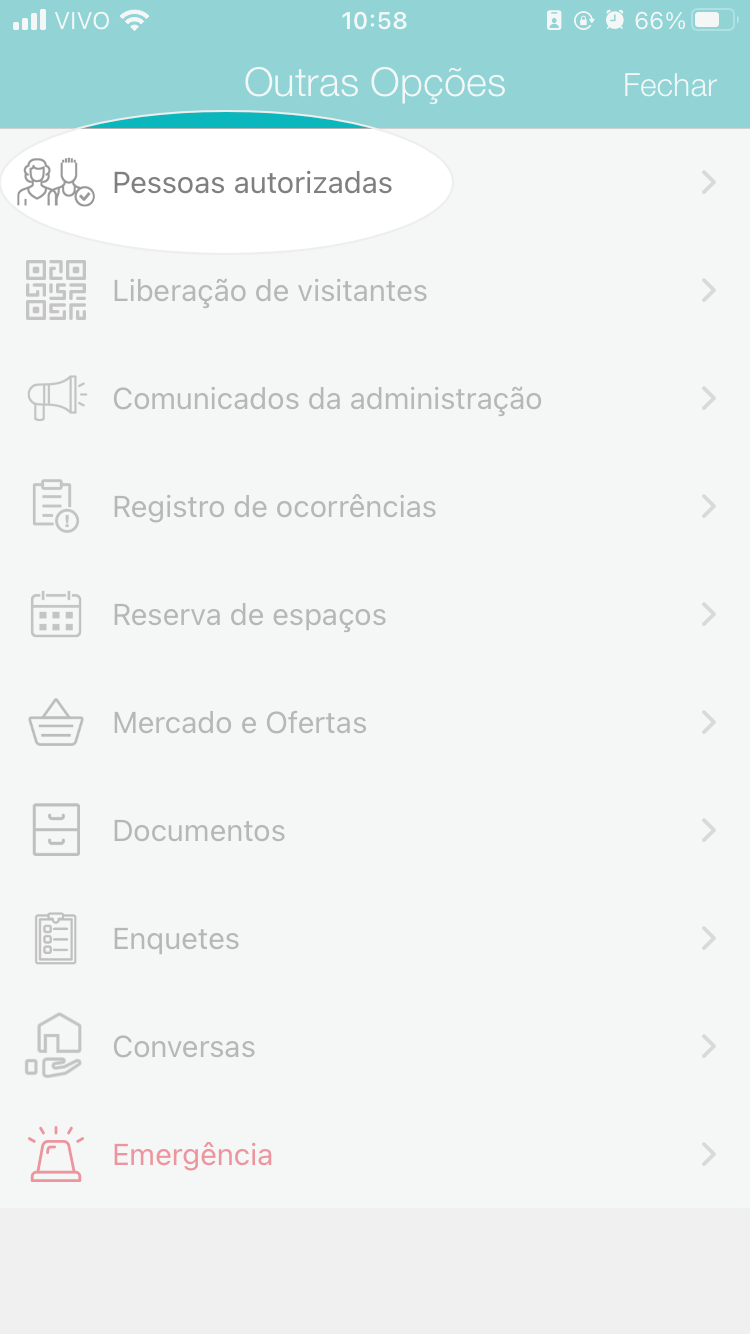Tap the Emergência option
This screenshot has width=750, height=1334.
[x=375, y=1155]
